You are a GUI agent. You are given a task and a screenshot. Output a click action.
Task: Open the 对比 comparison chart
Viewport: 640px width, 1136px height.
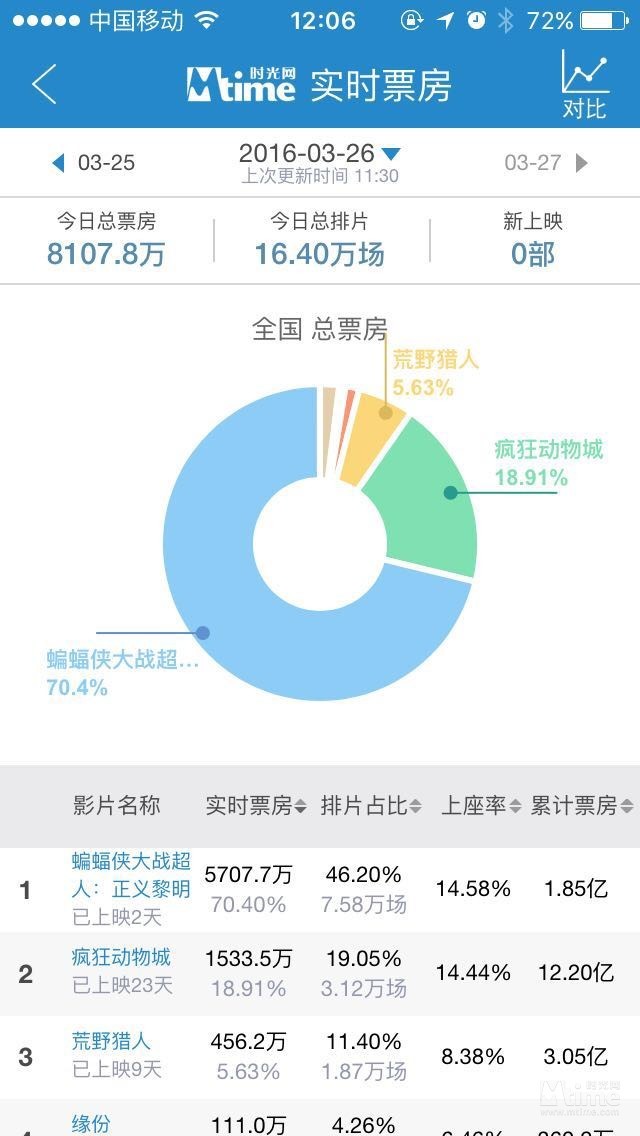(584, 85)
